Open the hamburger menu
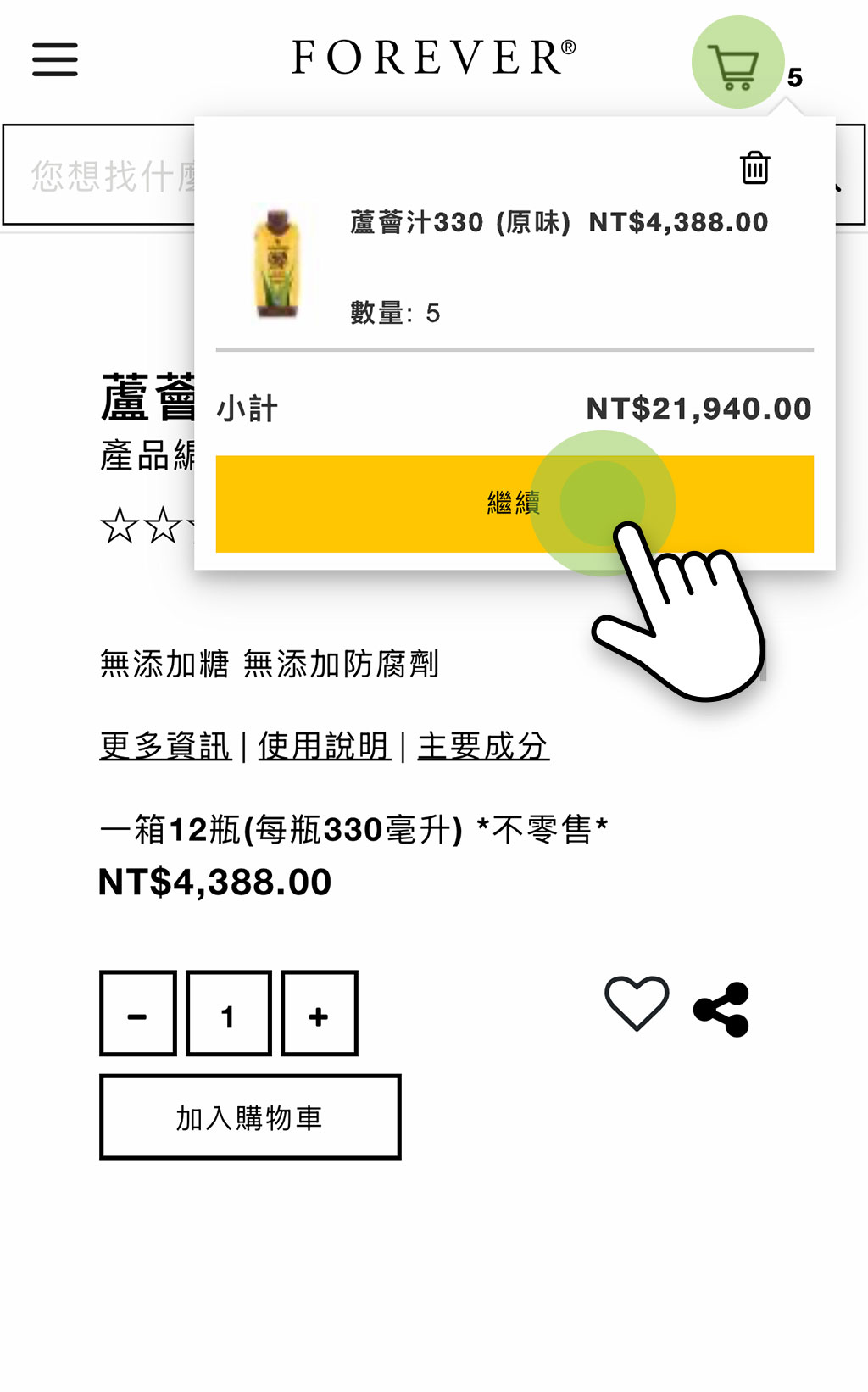This screenshot has height=1392, width=868. click(55, 59)
